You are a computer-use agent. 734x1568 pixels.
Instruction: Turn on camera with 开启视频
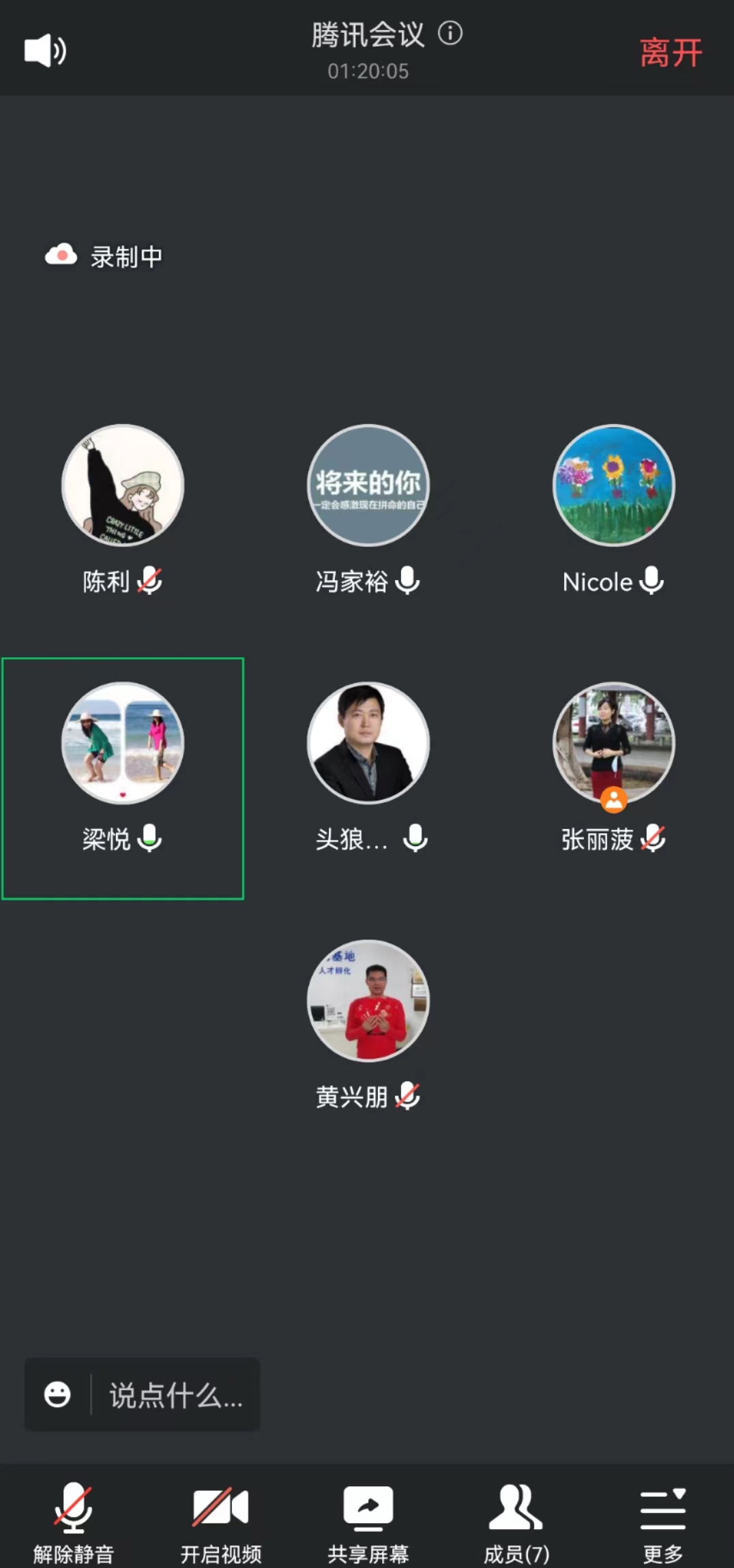220,1522
